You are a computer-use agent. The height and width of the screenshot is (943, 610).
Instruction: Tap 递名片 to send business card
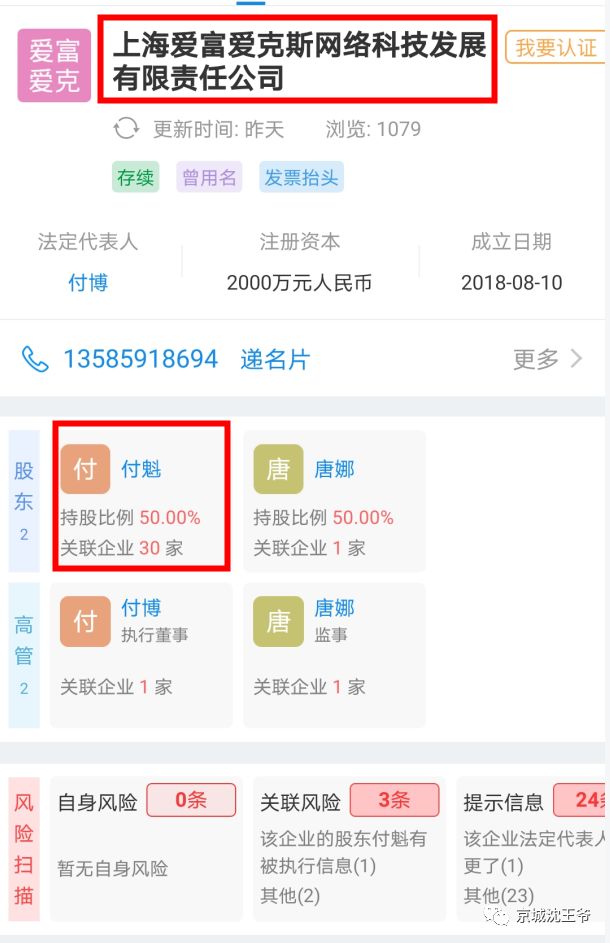pyautogui.click(x=275, y=360)
